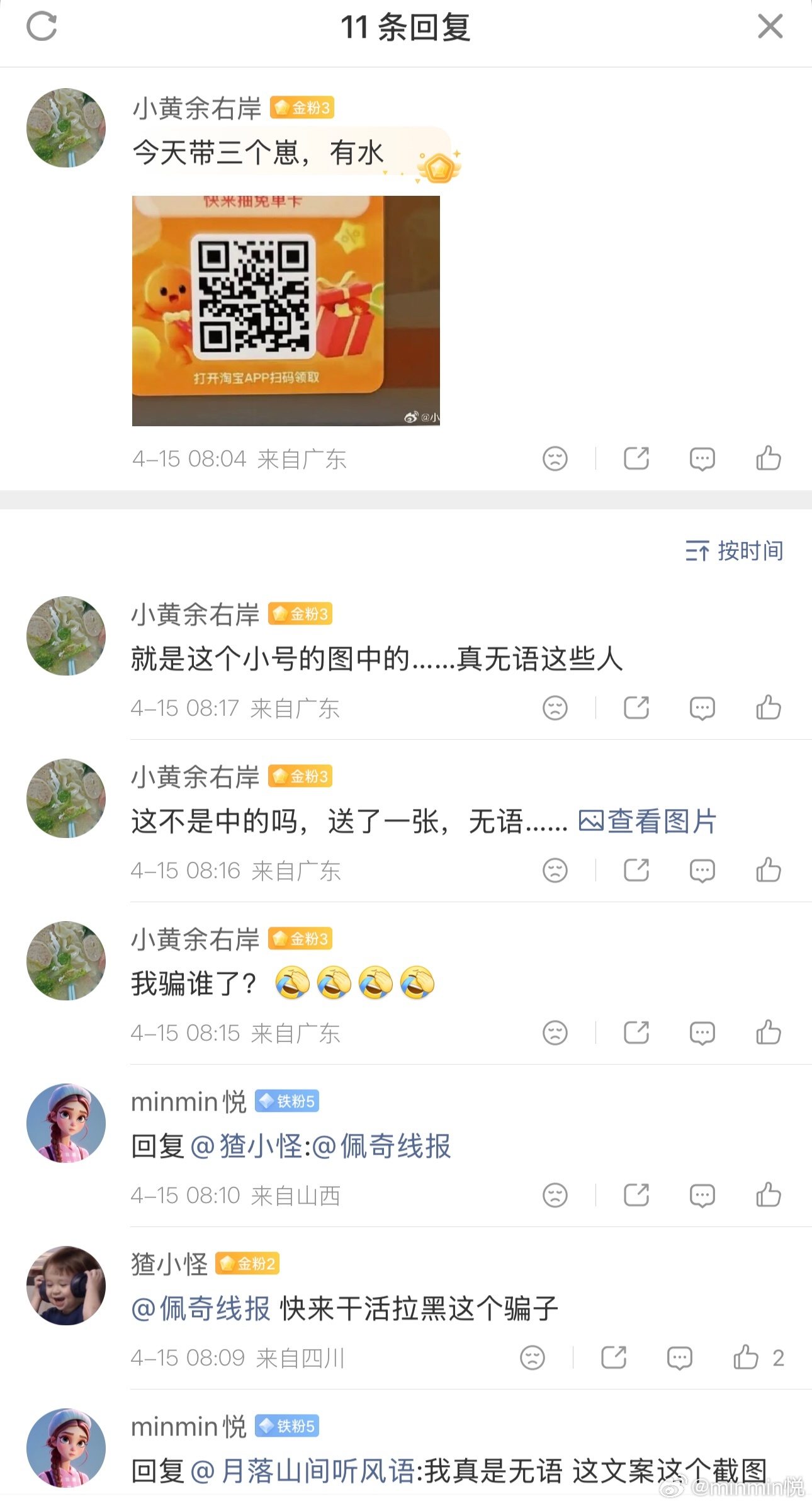
Task: Like minmin悦's reply posted at 08:10
Action: [x=768, y=1195]
